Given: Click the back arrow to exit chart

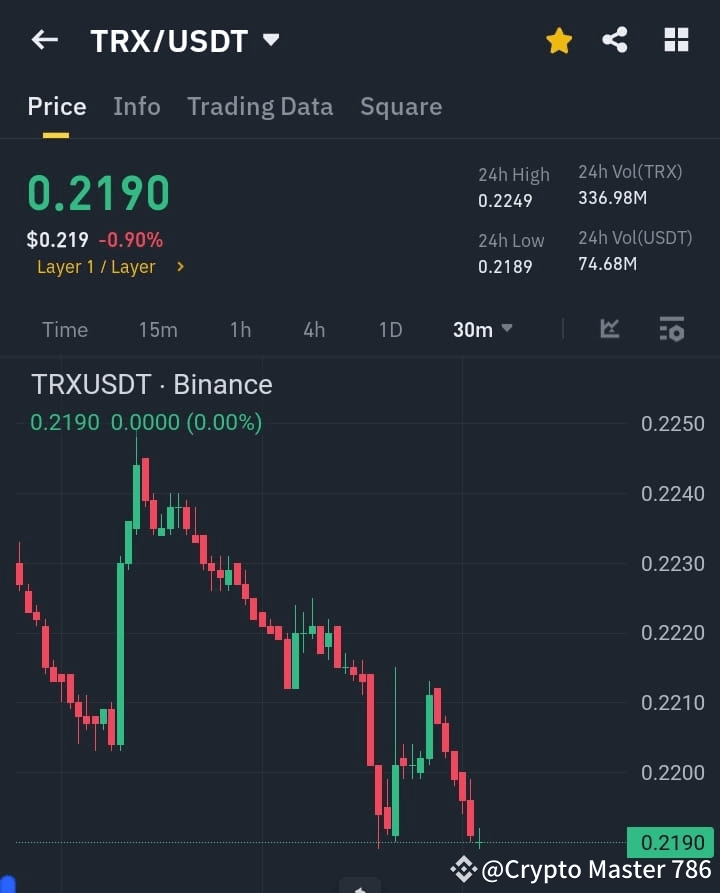Looking at the screenshot, I should pyautogui.click(x=43, y=39).
